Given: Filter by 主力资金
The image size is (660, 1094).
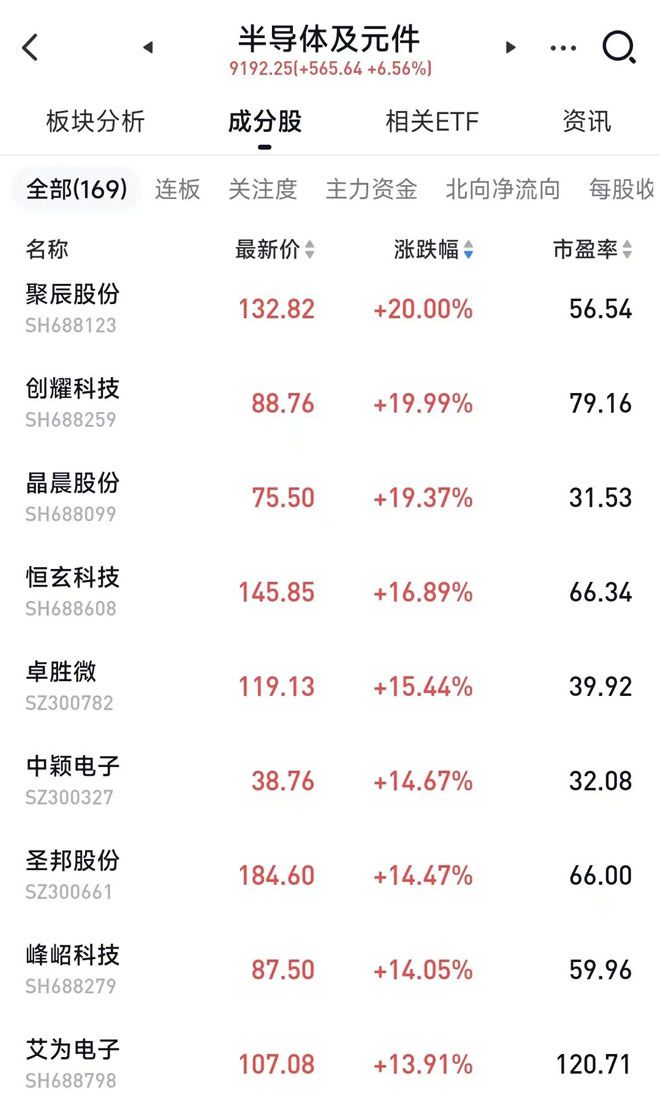Looking at the screenshot, I should [x=371, y=189].
